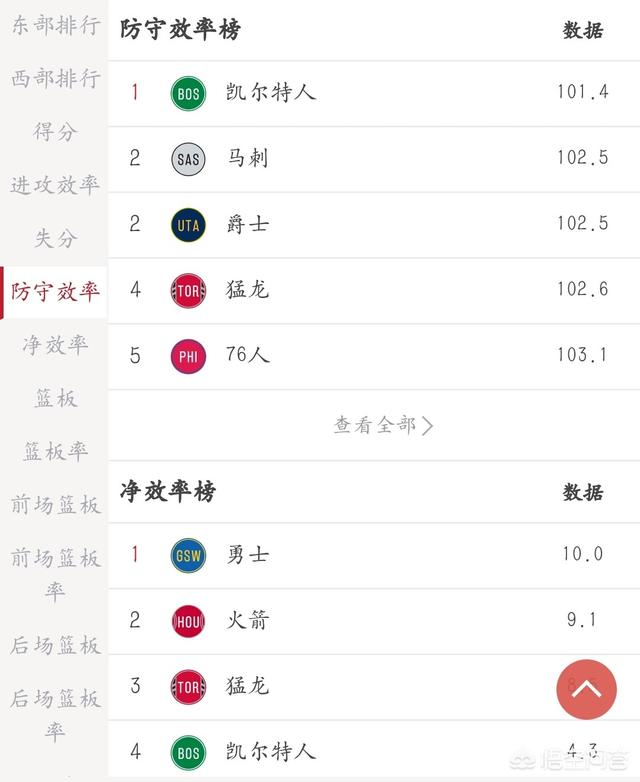
Task: Open the 西部排行 category
Action: point(55,78)
